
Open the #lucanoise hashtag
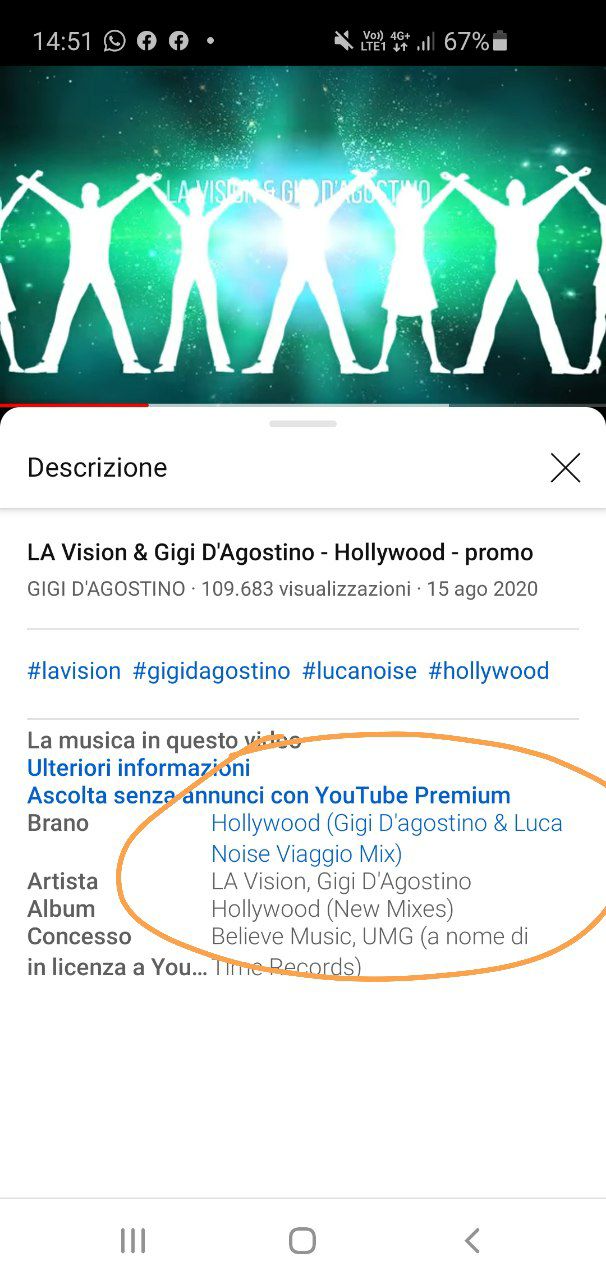359,670
